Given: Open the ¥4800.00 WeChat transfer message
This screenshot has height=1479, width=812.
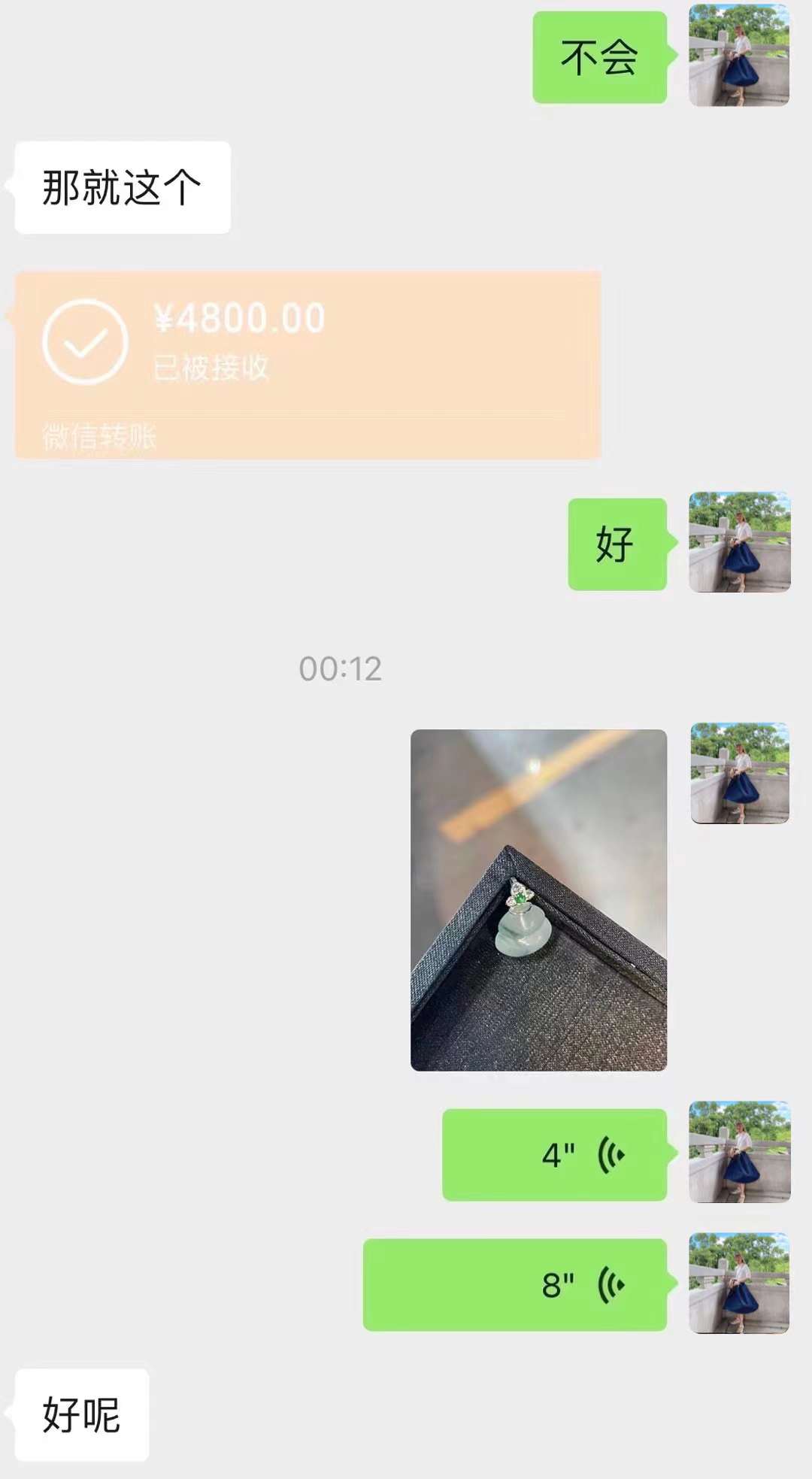Looking at the screenshot, I should (307, 365).
